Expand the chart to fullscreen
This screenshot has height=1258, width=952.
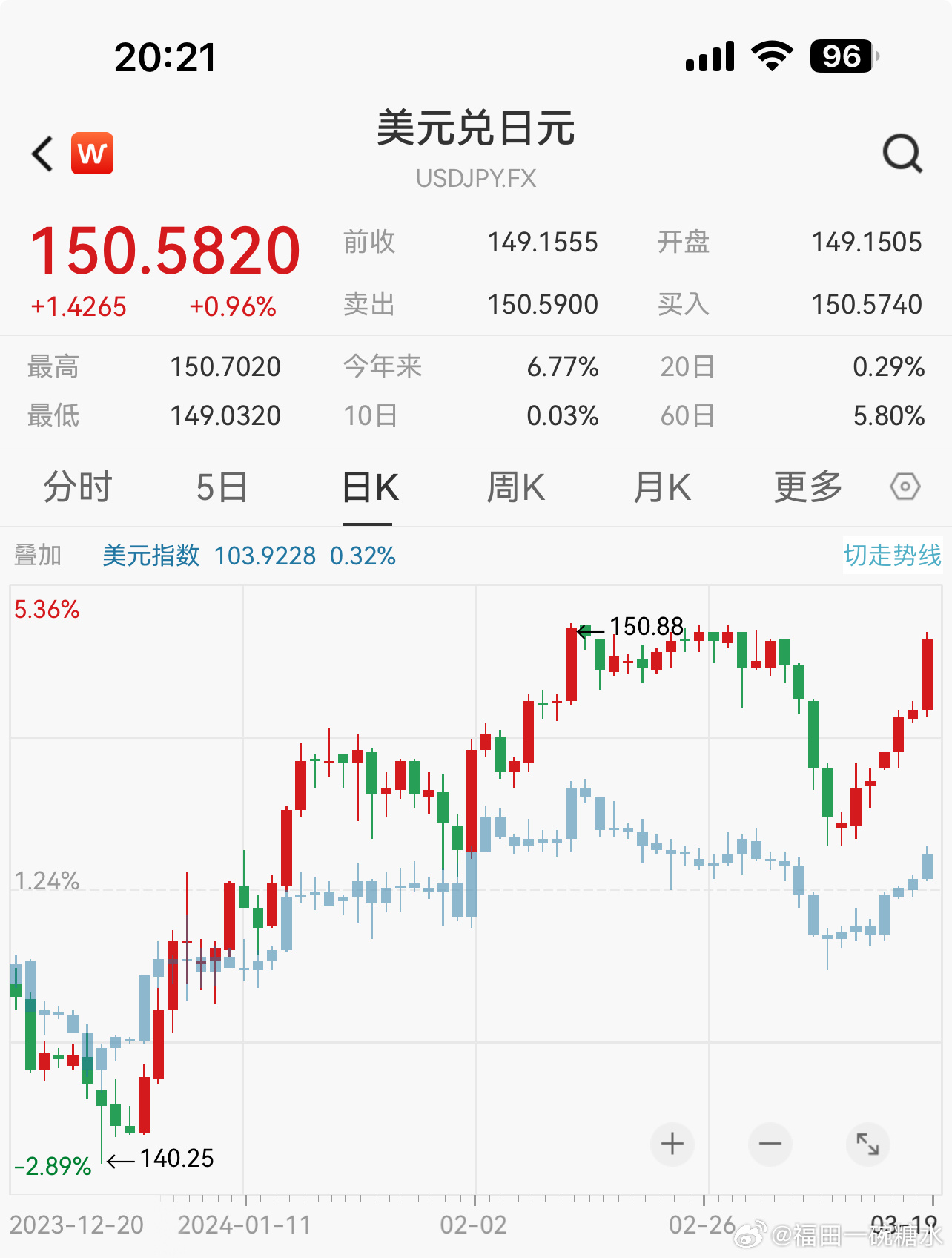coord(867,1144)
